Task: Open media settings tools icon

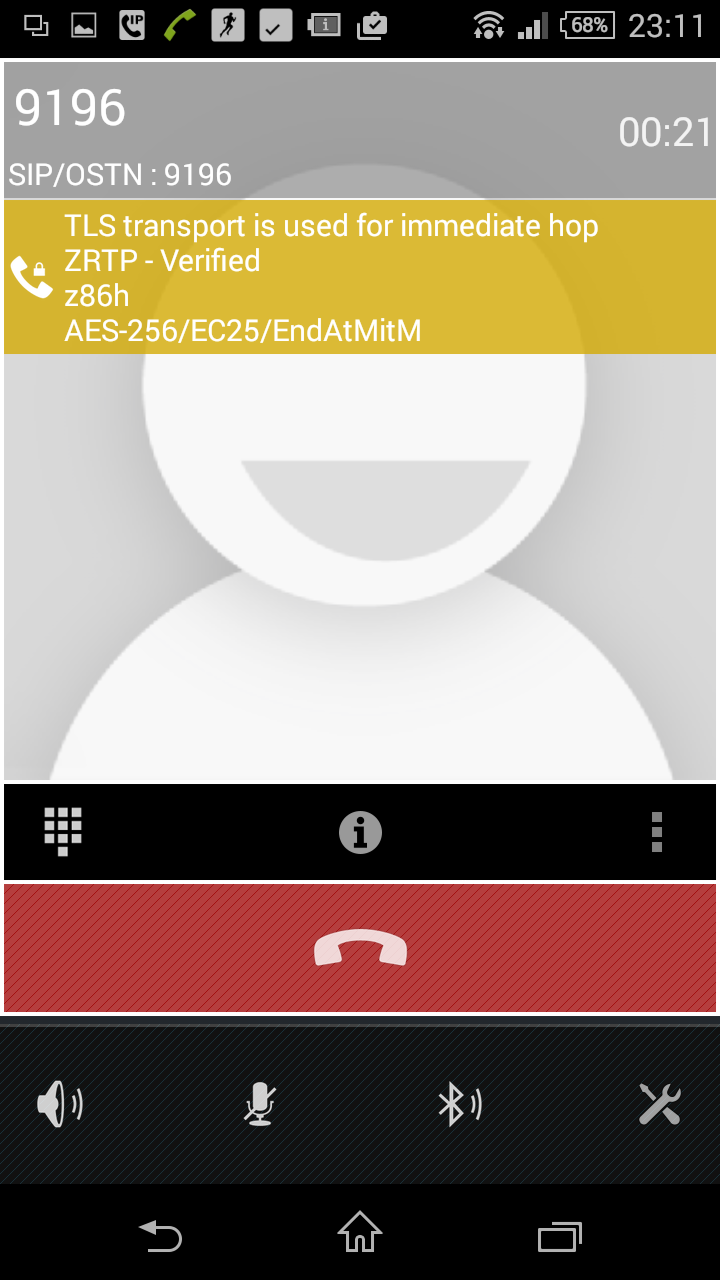Action: pos(660,1104)
